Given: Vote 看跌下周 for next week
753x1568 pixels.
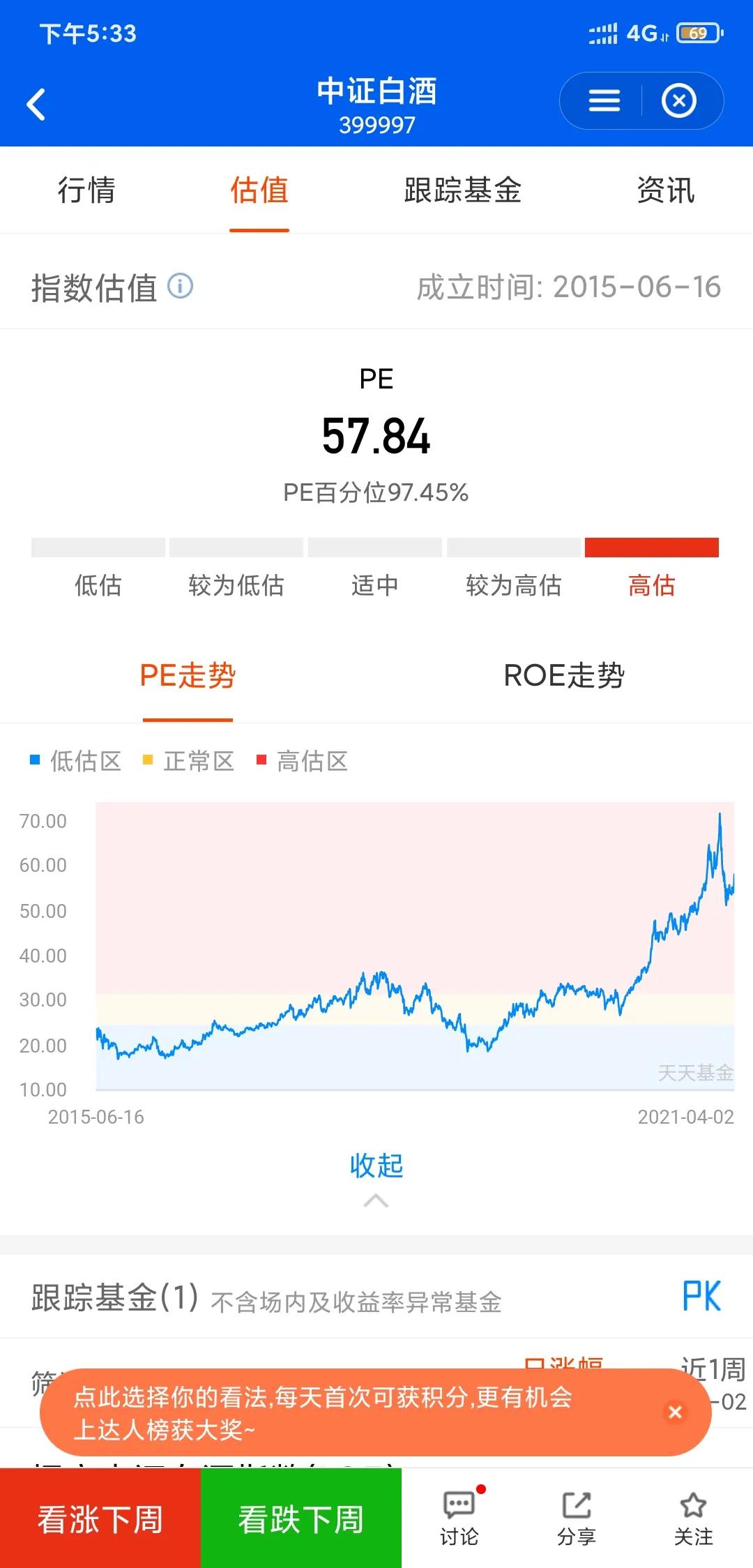Looking at the screenshot, I should (301, 1519).
